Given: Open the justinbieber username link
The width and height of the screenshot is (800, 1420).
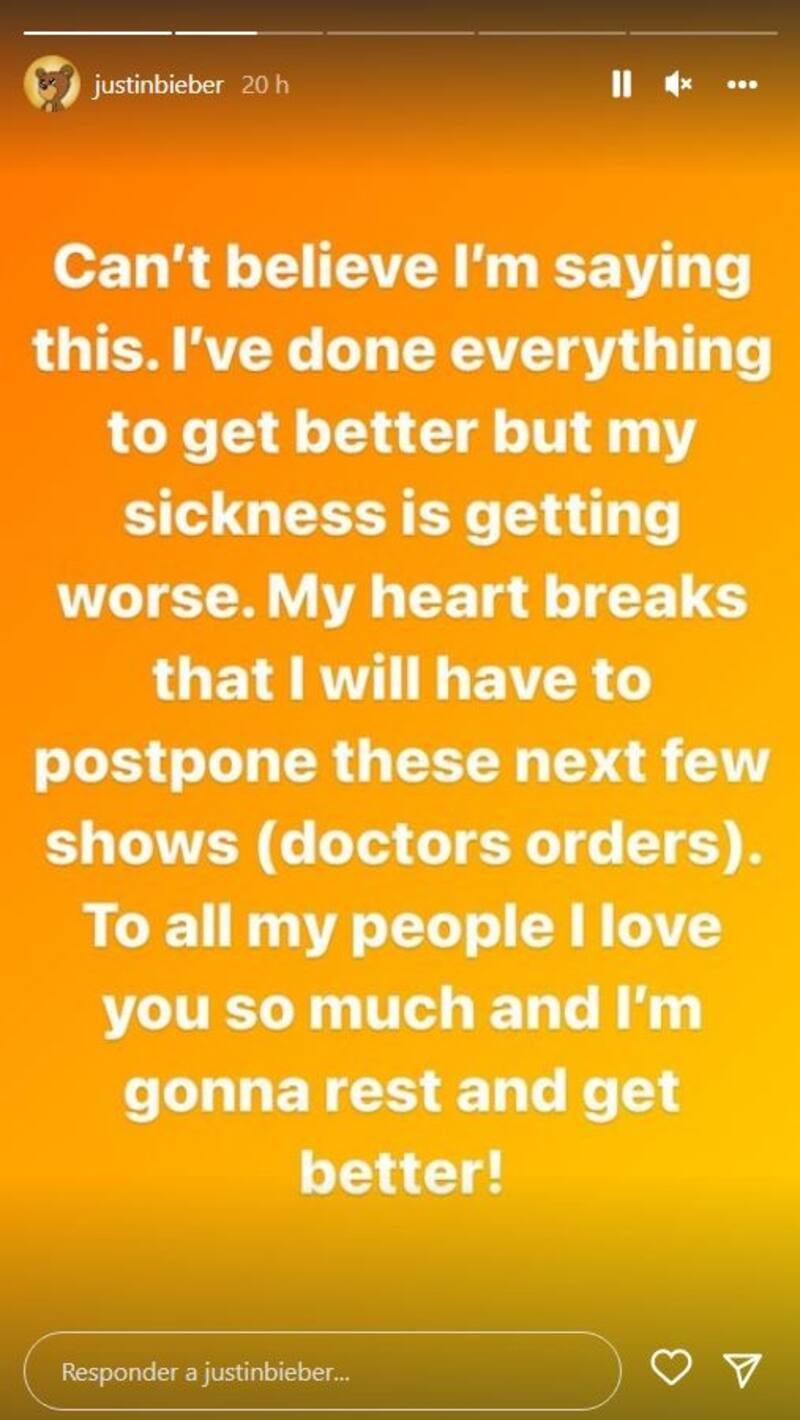Looking at the screenshot, I should coord(158,85).
